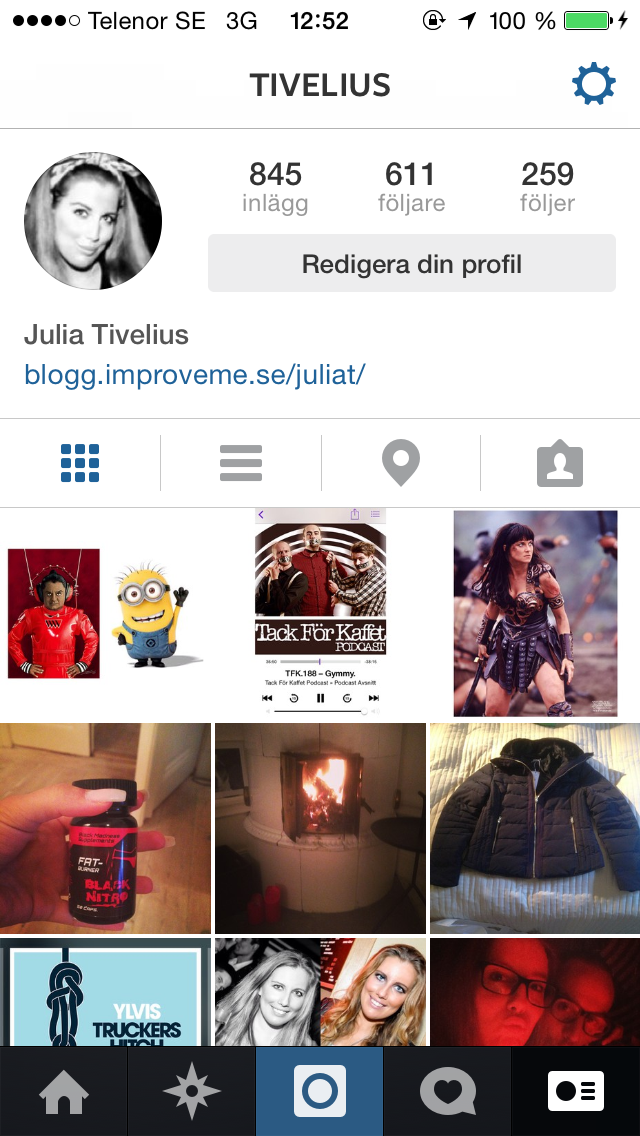Open the black jacket photo post
The height and width of the screenshot is (1136, 640).
pos(535,828)
